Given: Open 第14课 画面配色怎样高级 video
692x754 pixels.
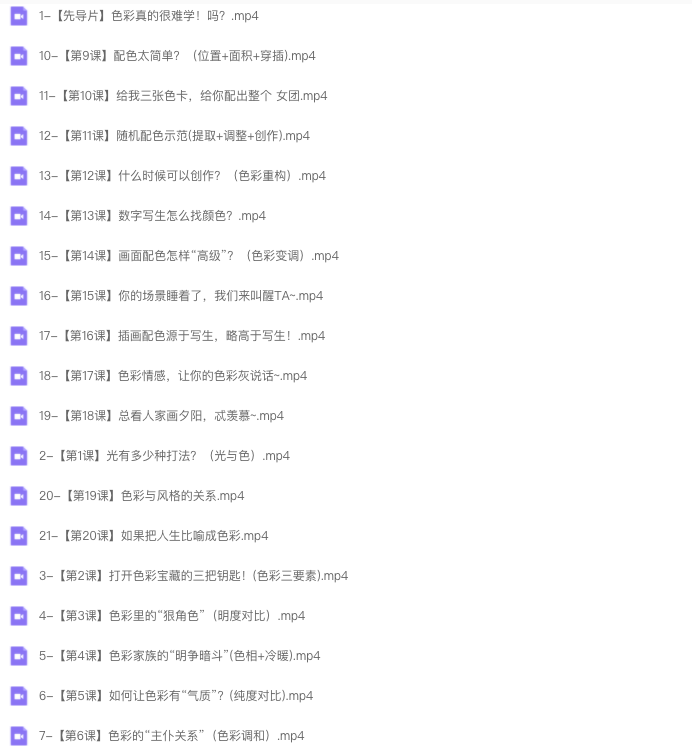Looking at the screenshot, I should [x=189, y=256].
